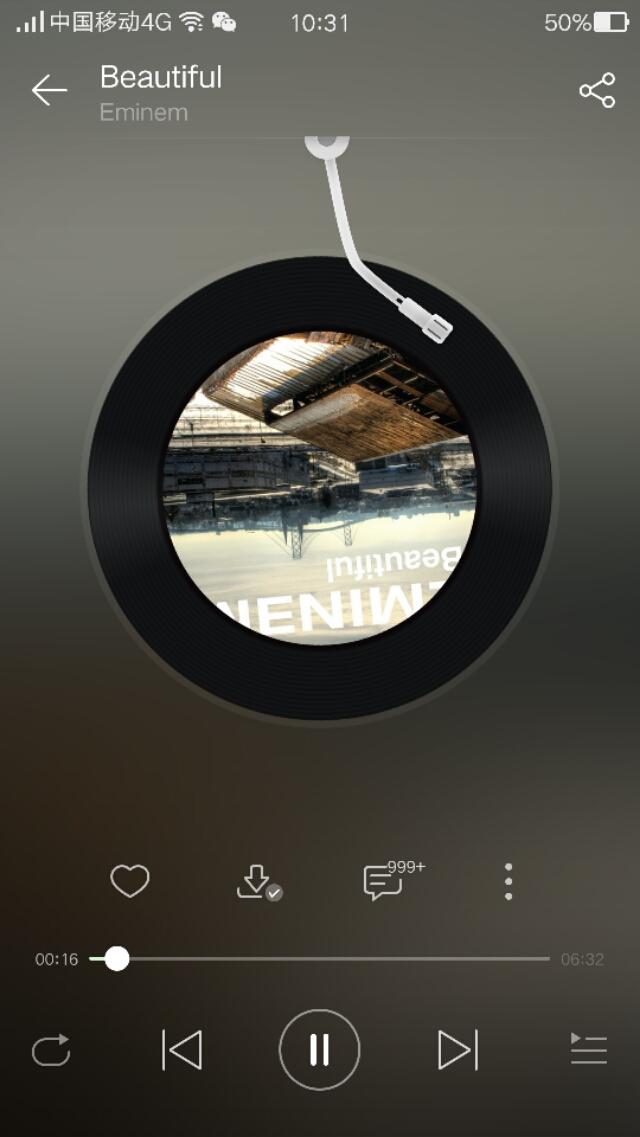Share the song Beautiful
This screenshot has width=640, height=1137.
click(x=597, y=91)
